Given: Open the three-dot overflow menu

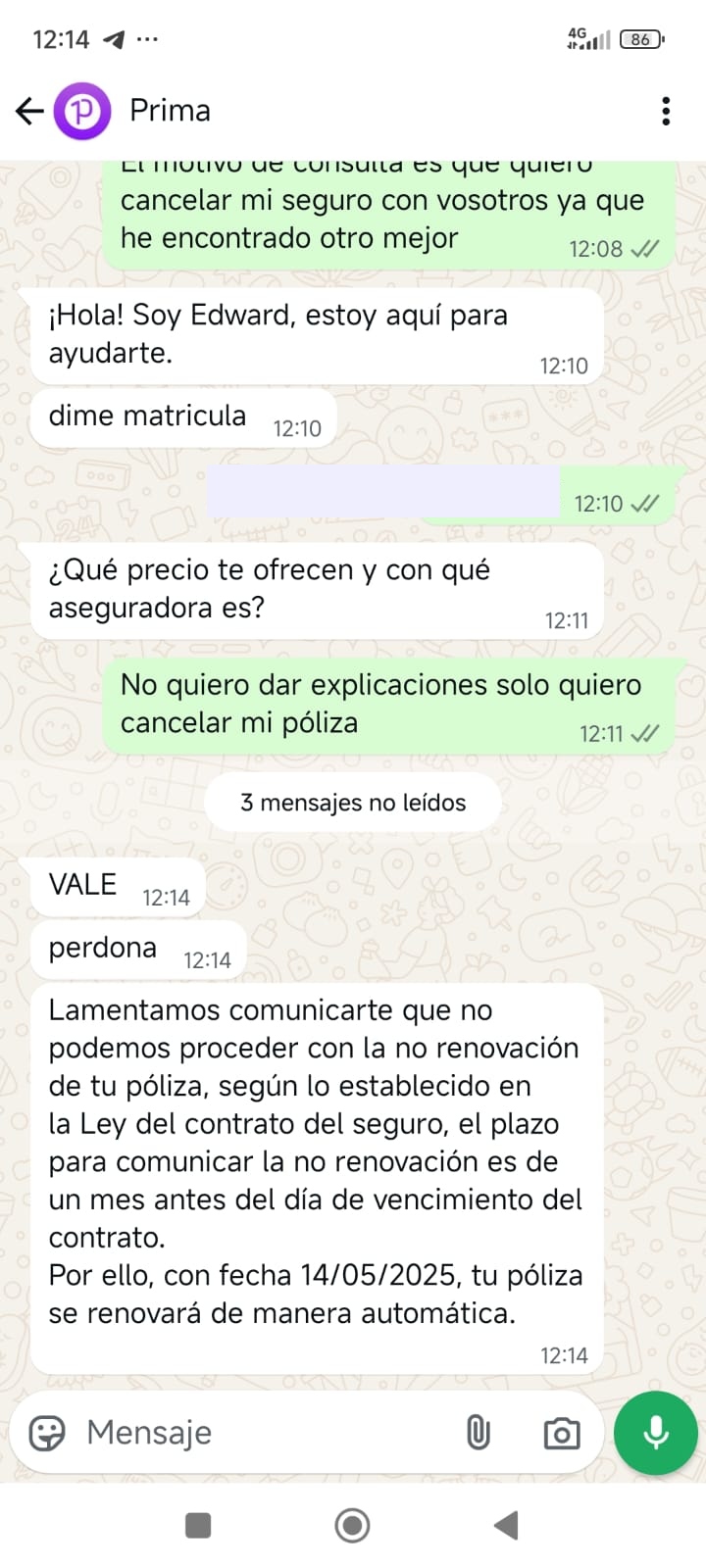Looking at the screenshot, I should (666, 111).
